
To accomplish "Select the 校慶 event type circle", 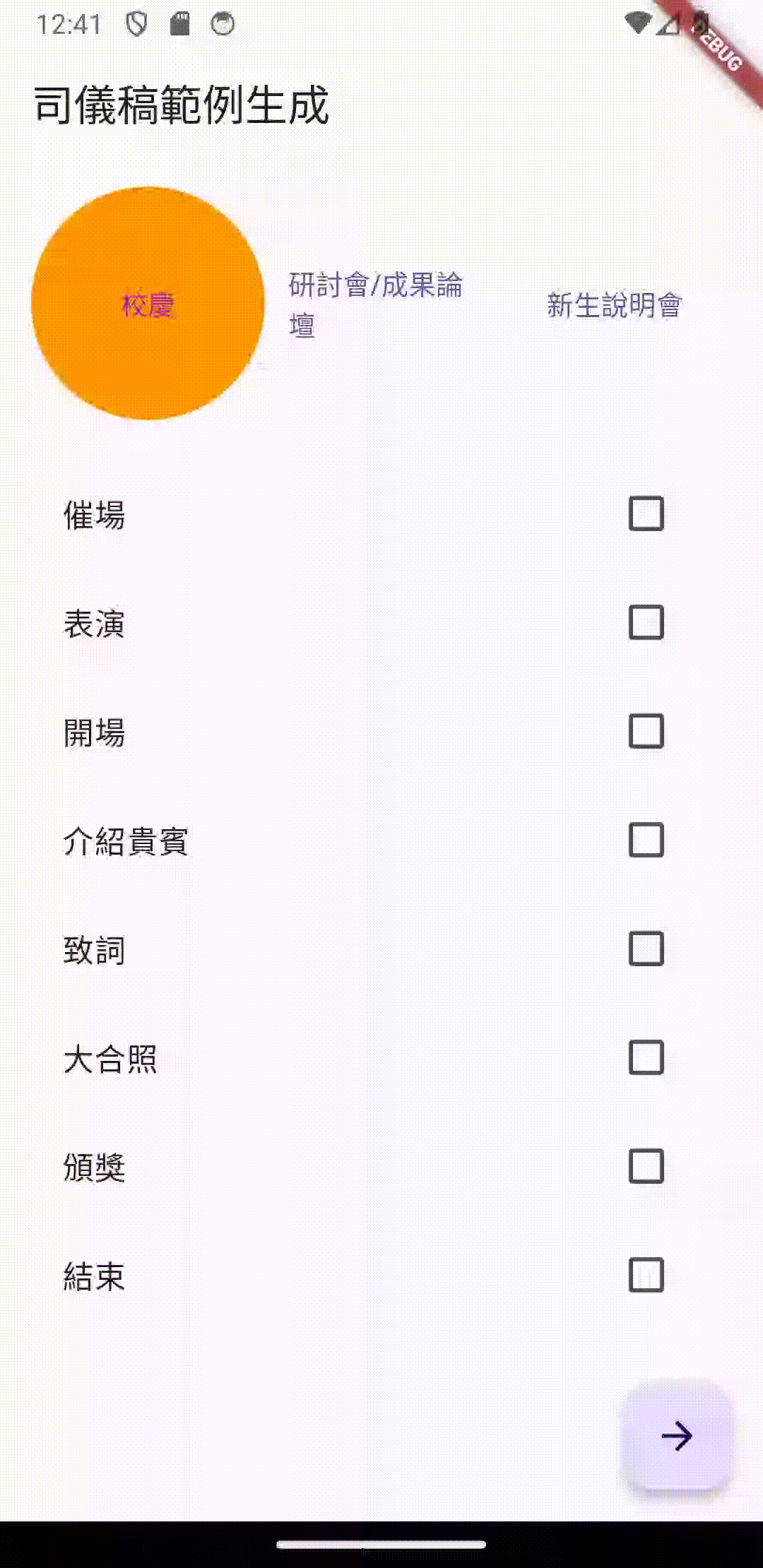I will [x=148, y=304].
